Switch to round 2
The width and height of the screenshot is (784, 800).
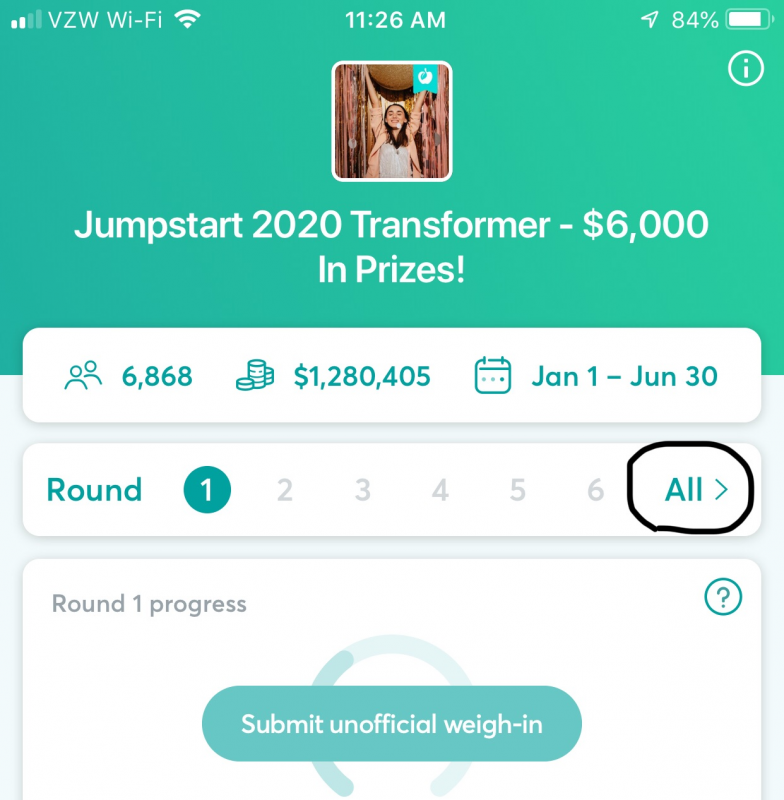click(x=285, y=490)
